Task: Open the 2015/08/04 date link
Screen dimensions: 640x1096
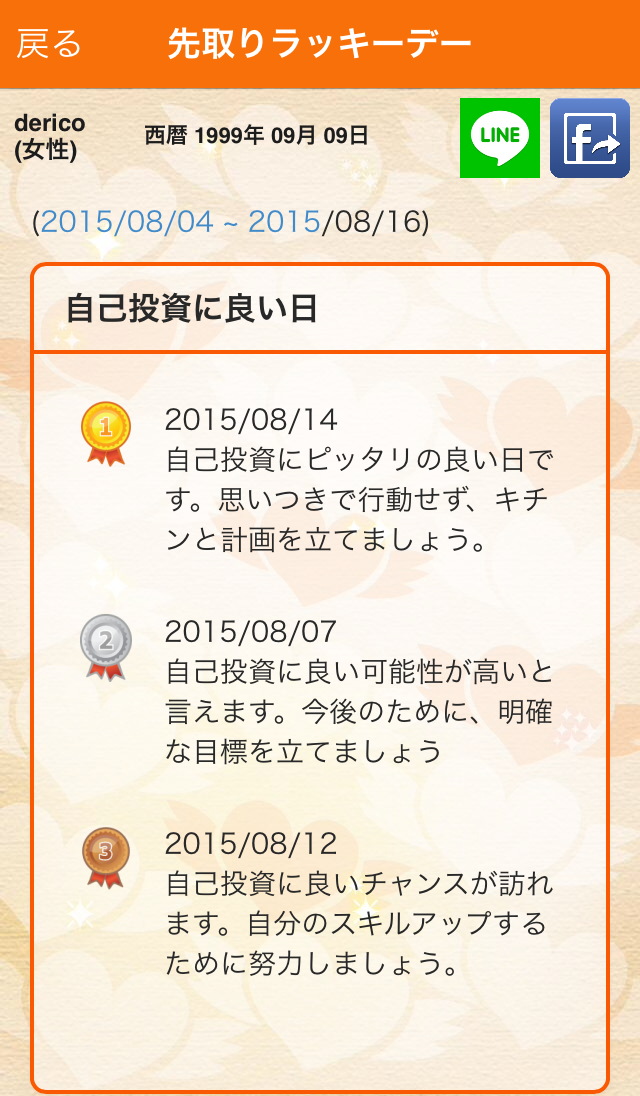Action: tap(127, 221)
